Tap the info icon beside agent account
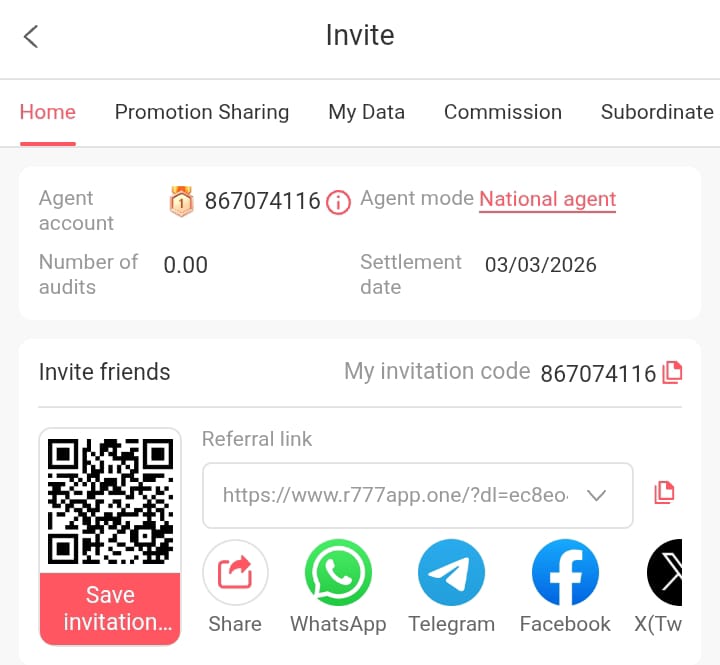 pos(339,202)
